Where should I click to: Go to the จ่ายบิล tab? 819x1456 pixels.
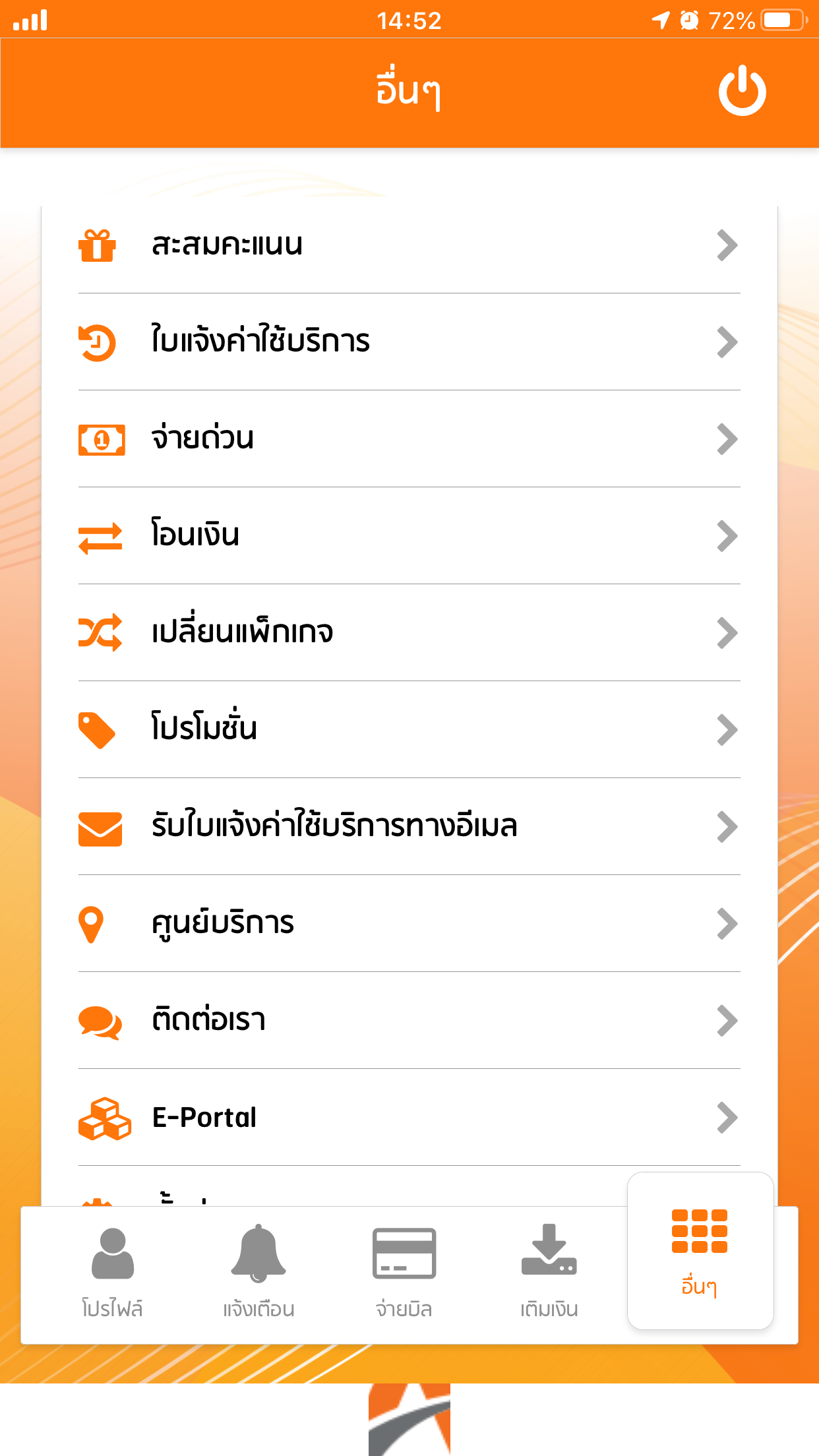tap(404, 1273)
